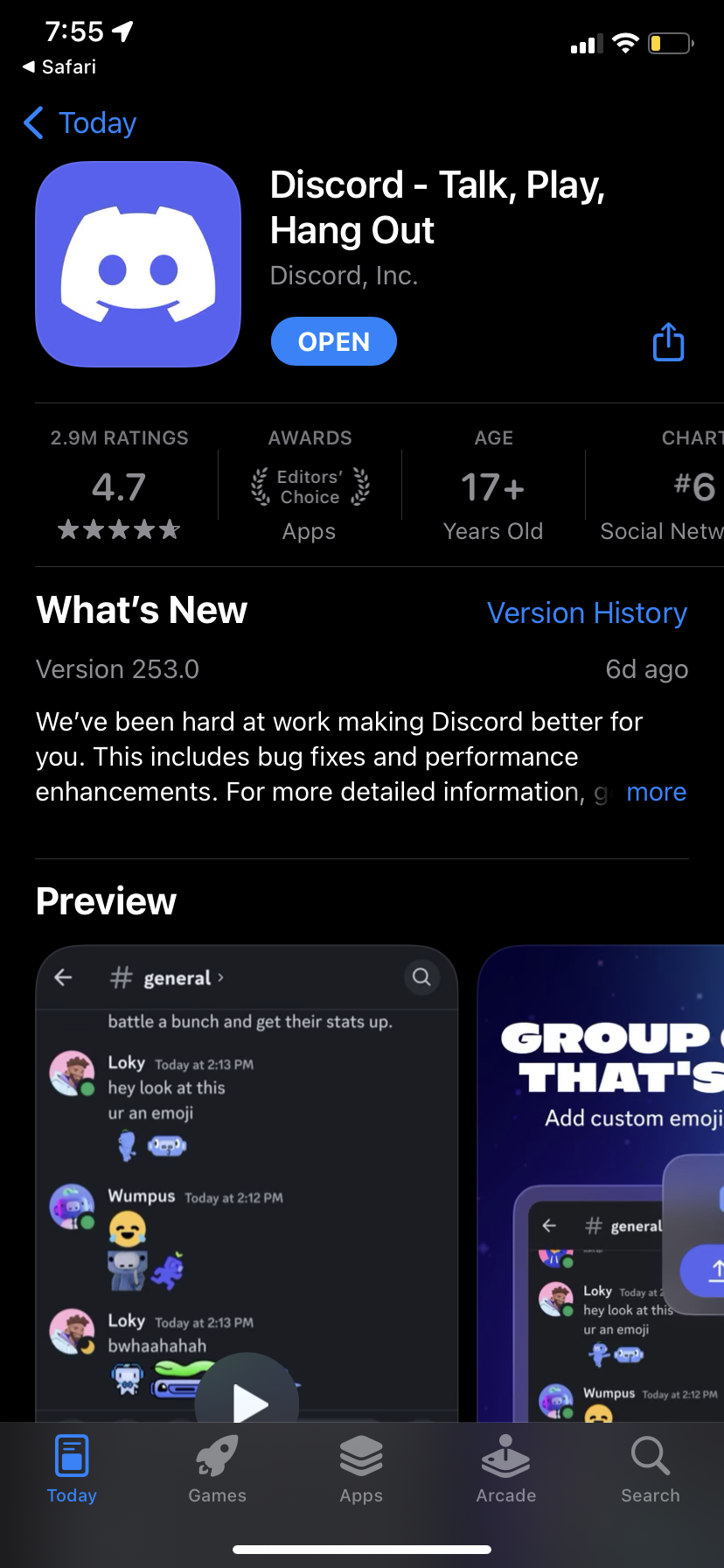View the 17+ age rating details
Image resolution: width=724 pixels, height=1568 pixels.
point(493,487)
